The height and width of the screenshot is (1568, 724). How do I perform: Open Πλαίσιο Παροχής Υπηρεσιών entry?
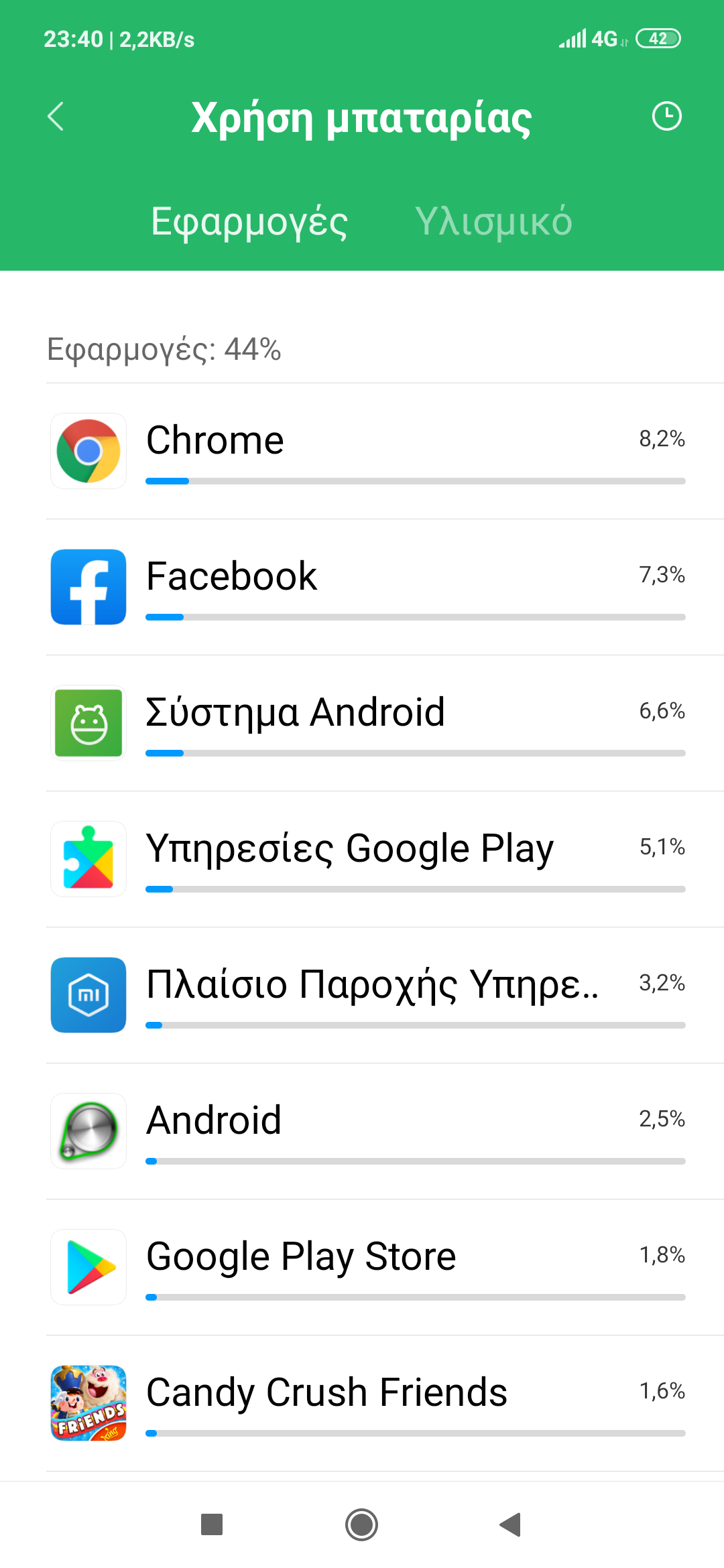[367, 995]
